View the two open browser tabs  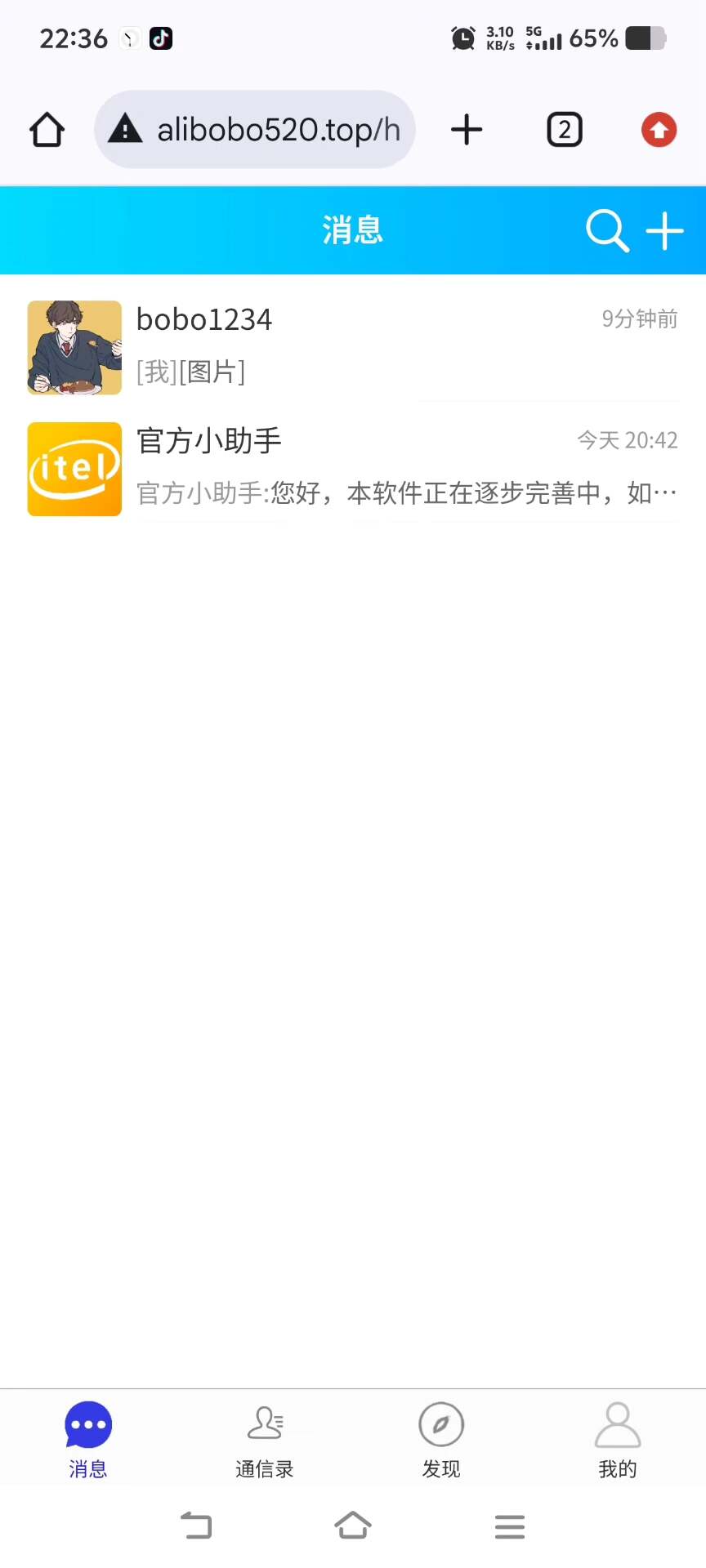(564, 130)
